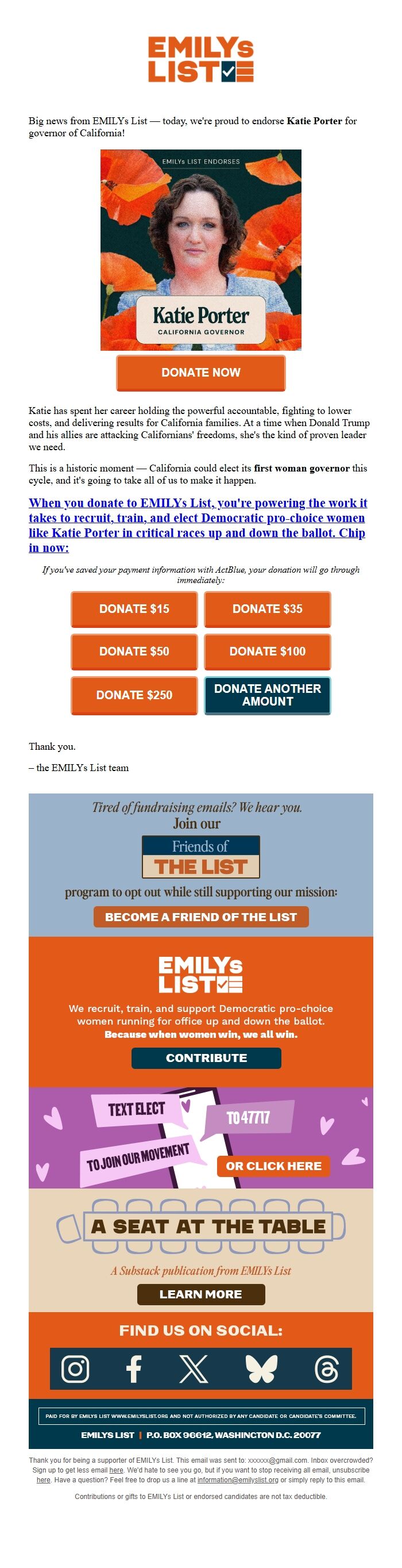Become a Friend of the List
Viewport: 402px width, 1568px height.
200,917
